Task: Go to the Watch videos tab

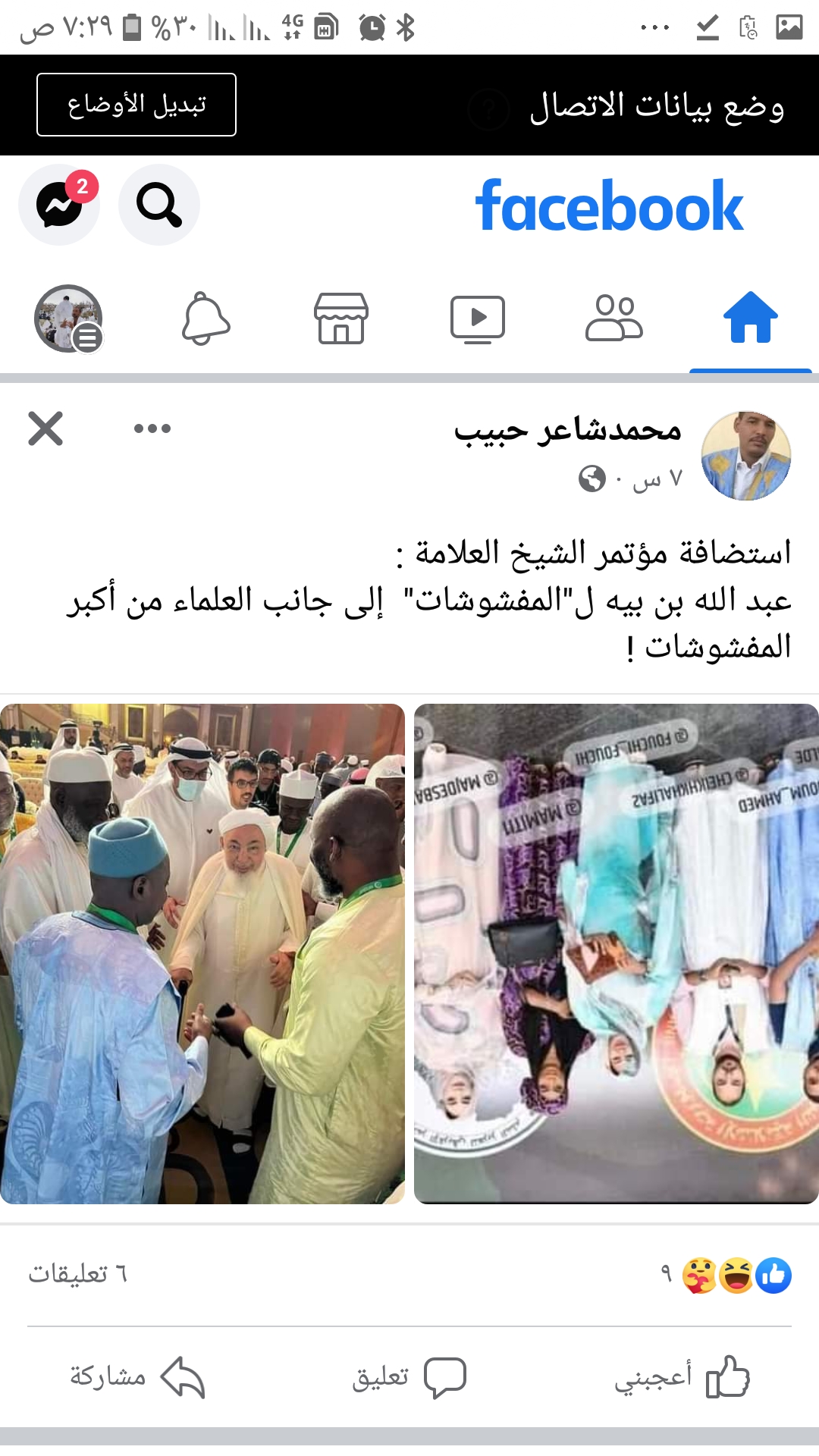Action: click(x=478, y=318)
